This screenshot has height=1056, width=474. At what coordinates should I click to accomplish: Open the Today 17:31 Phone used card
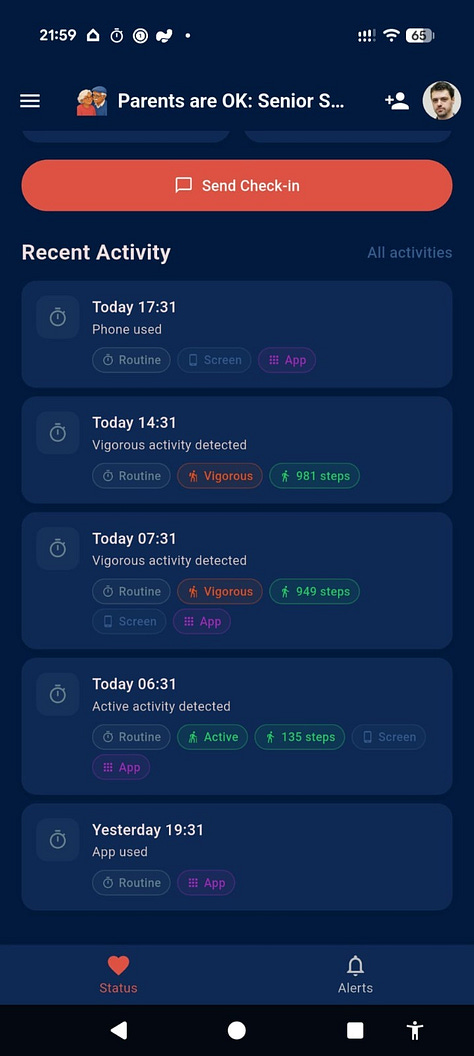[237, 334]
